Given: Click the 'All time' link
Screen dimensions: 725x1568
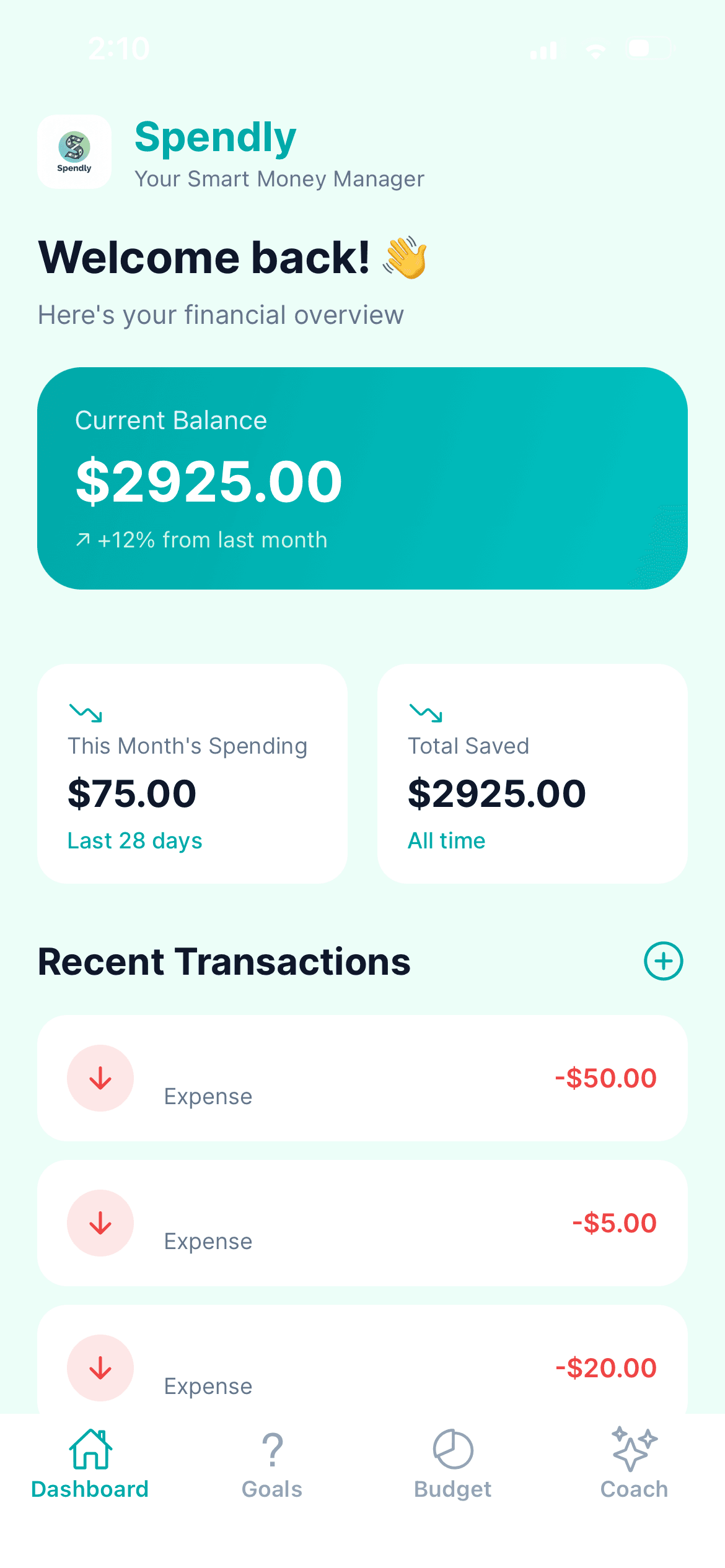Looking at the screenshot, I should click(x=446, y=840).
